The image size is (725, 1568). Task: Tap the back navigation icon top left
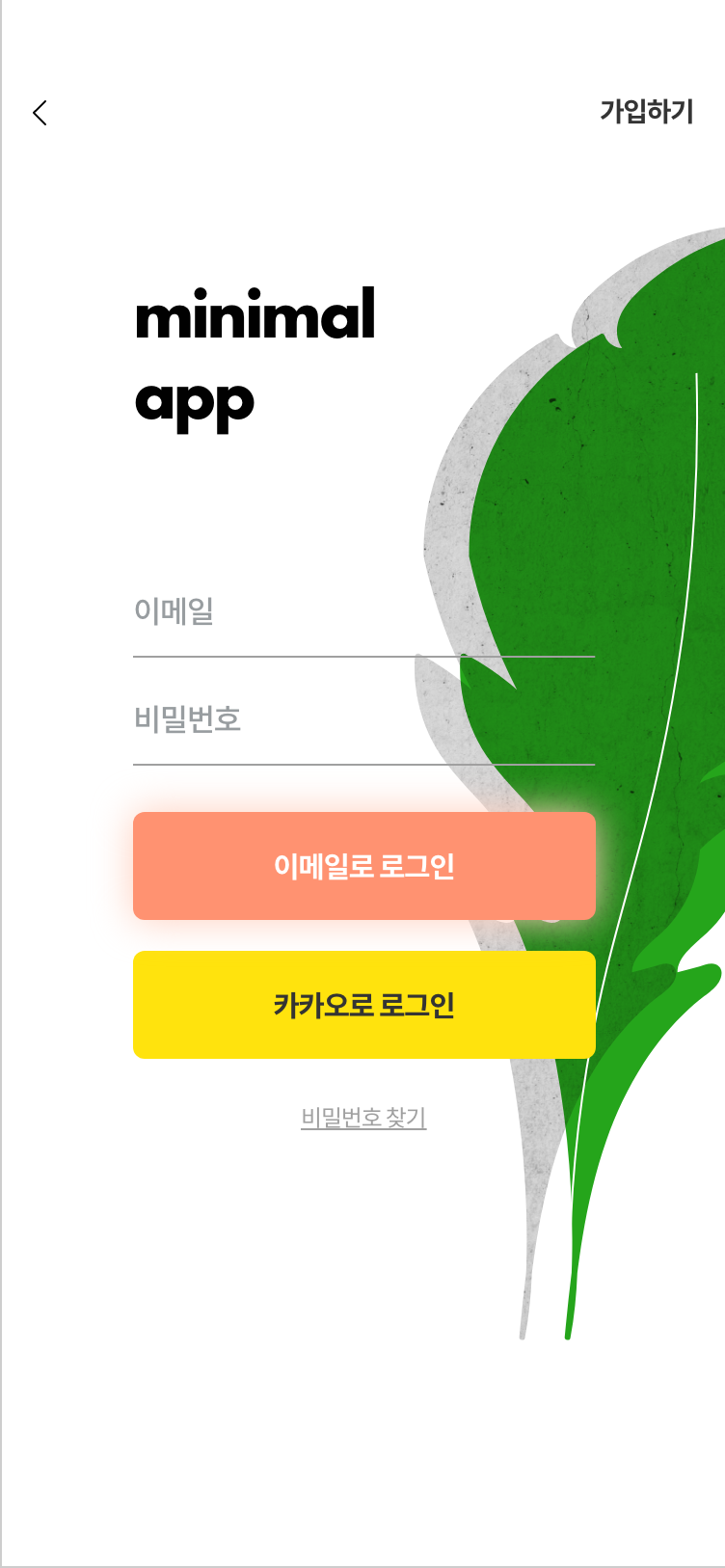(x=40, y=113)
